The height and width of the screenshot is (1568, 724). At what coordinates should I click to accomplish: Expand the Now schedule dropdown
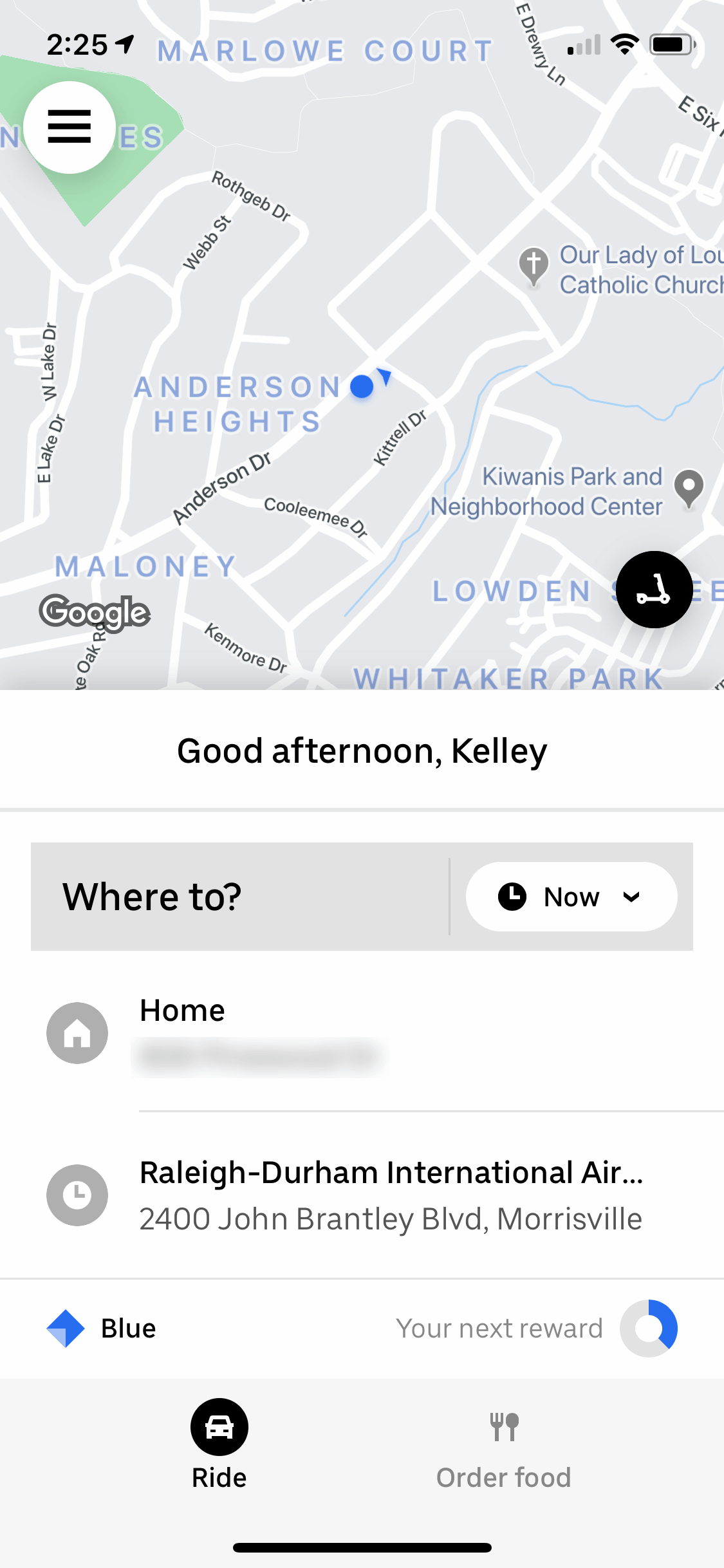point(571,896)
